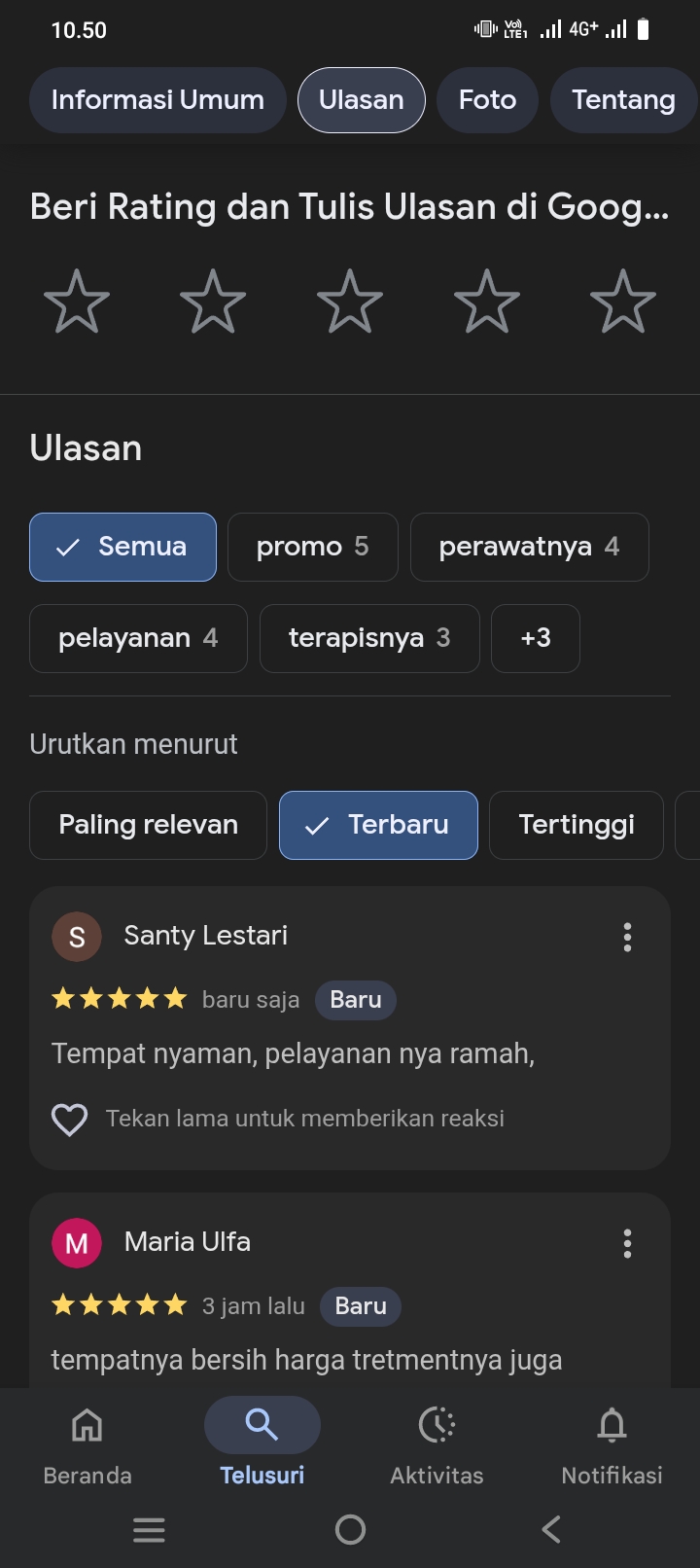Open the Foto tab
Screen dimensions: 700x1568
click(487, 100)
